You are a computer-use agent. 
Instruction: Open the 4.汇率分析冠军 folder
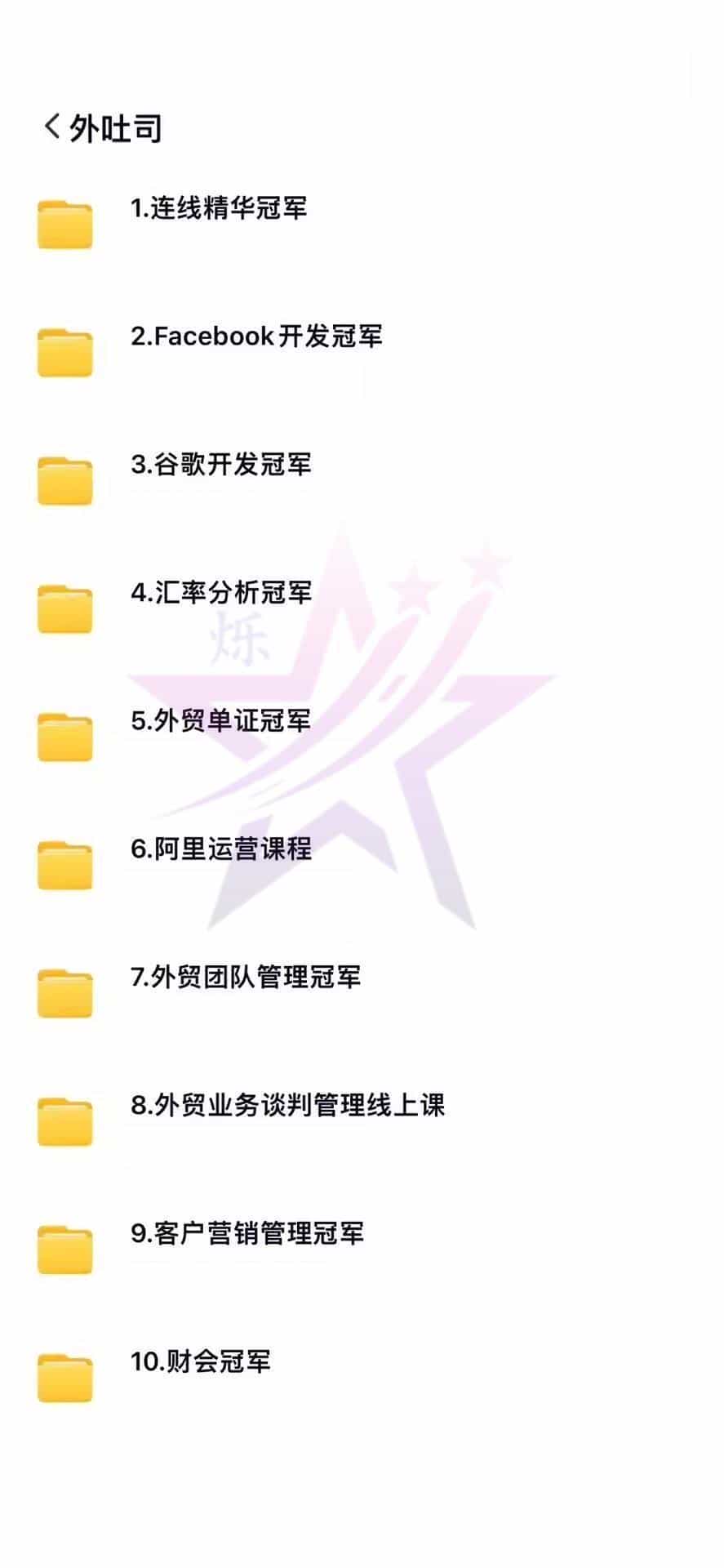tap(220, 593)
